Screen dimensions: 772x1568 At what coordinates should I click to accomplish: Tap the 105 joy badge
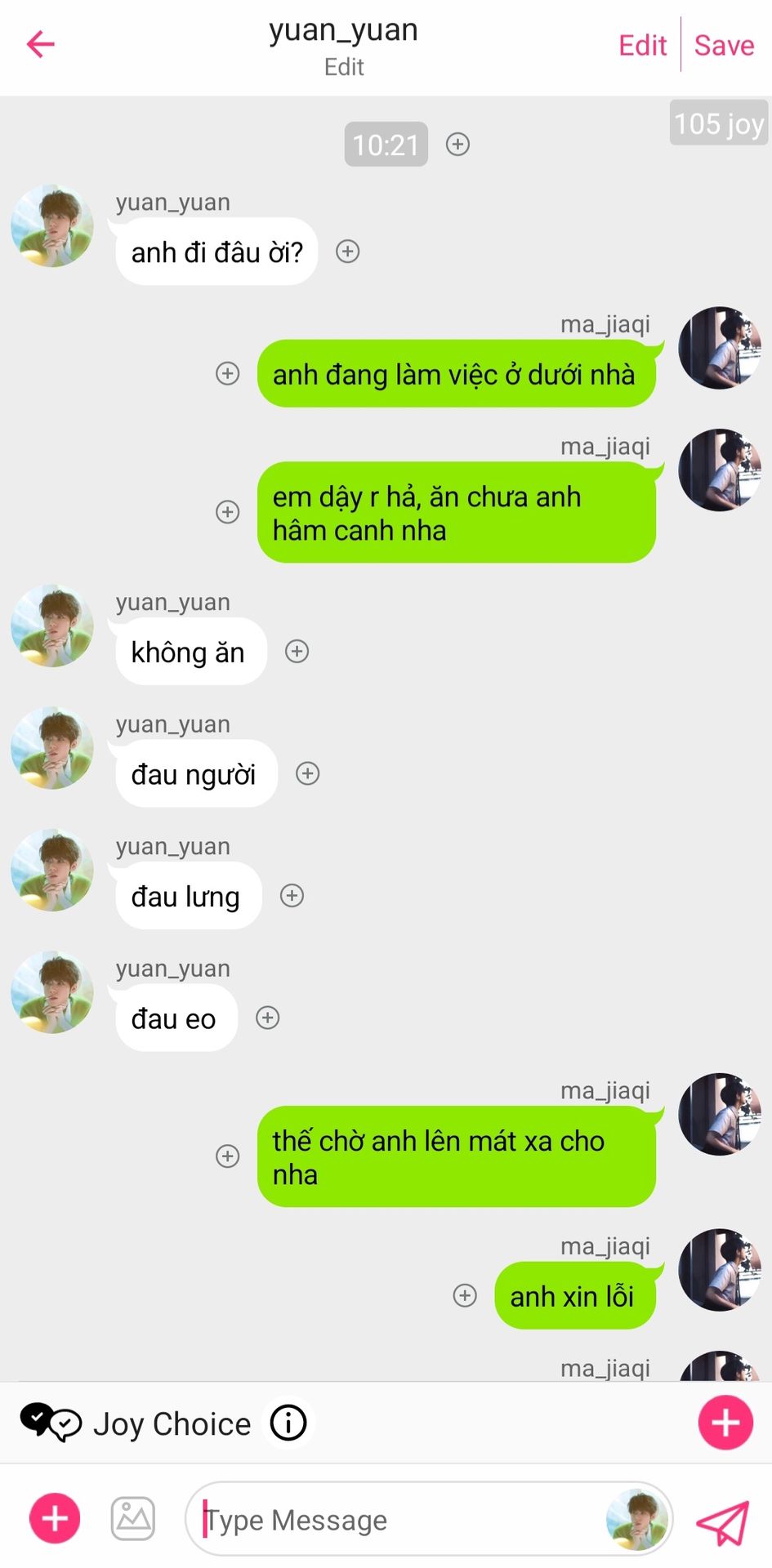(x=719, y=123)
